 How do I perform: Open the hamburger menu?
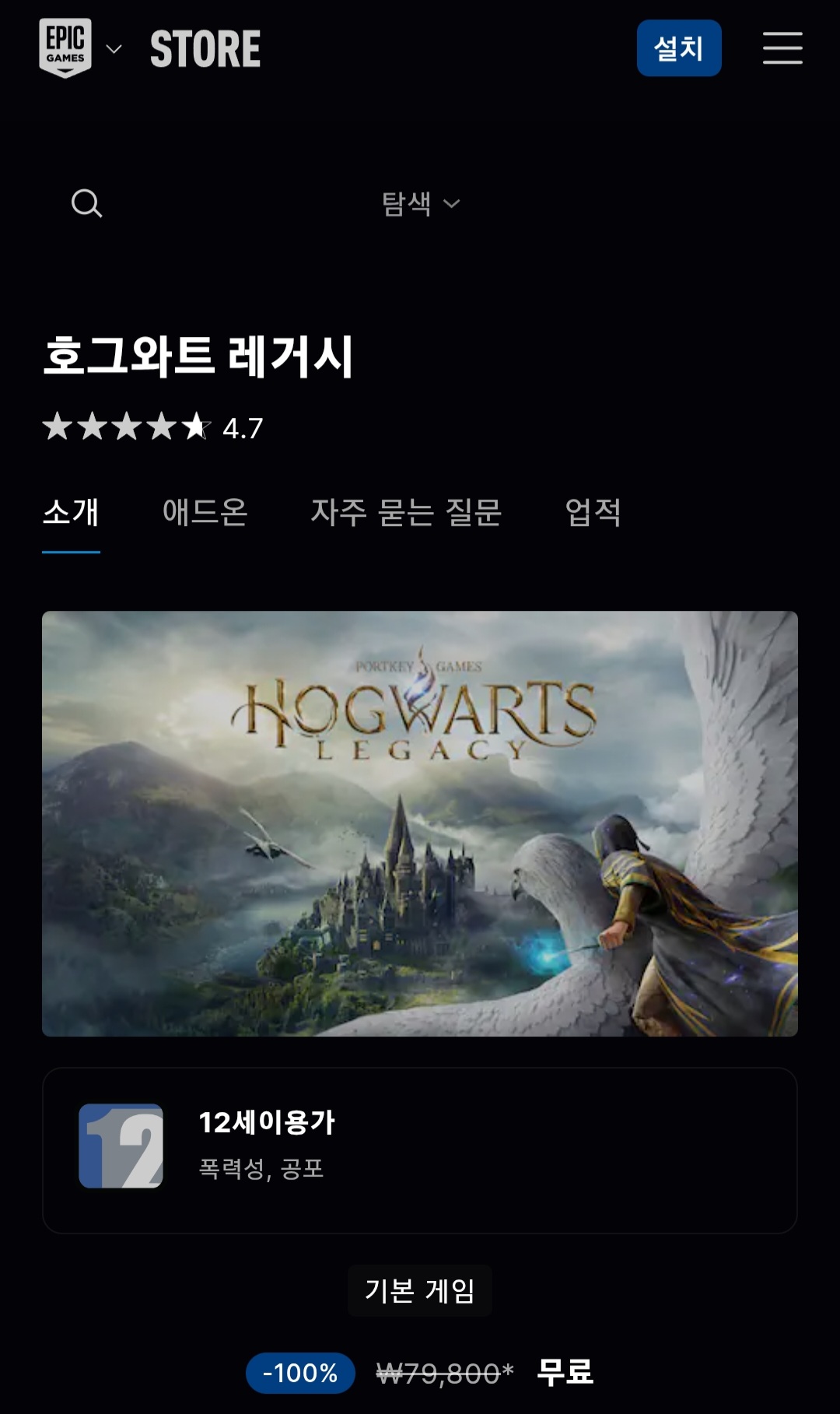click(x=782, y=48)
